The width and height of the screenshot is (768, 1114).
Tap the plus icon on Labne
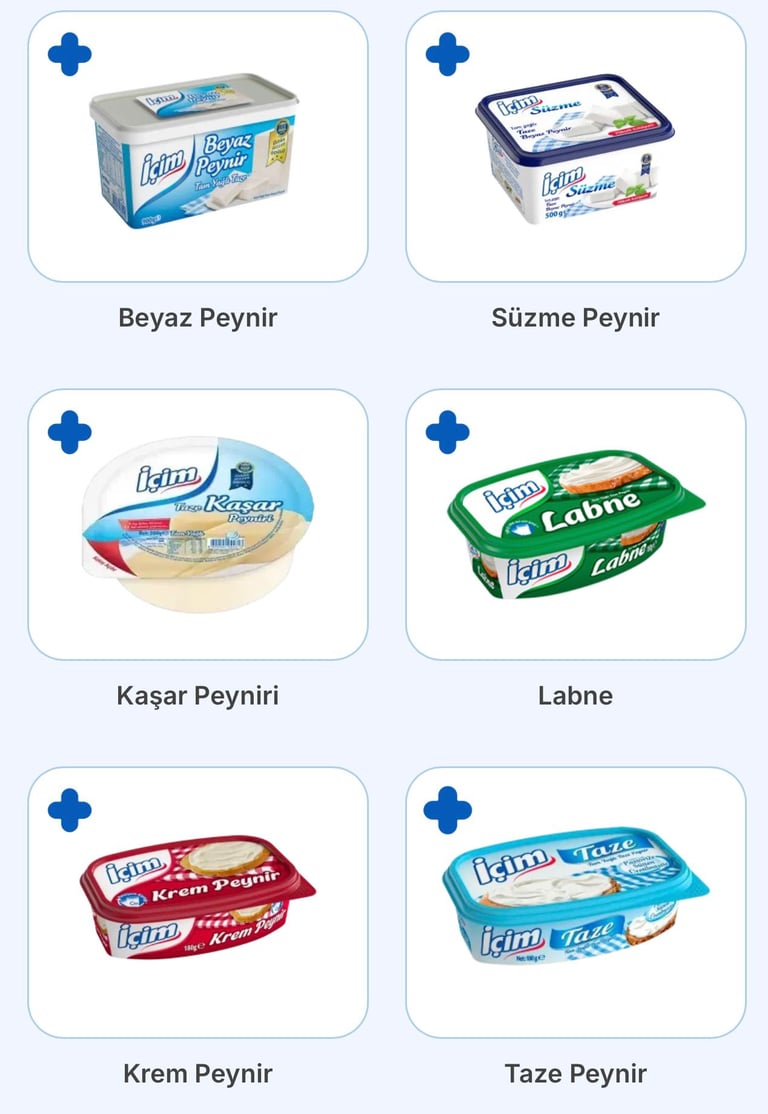pos(447,432)
